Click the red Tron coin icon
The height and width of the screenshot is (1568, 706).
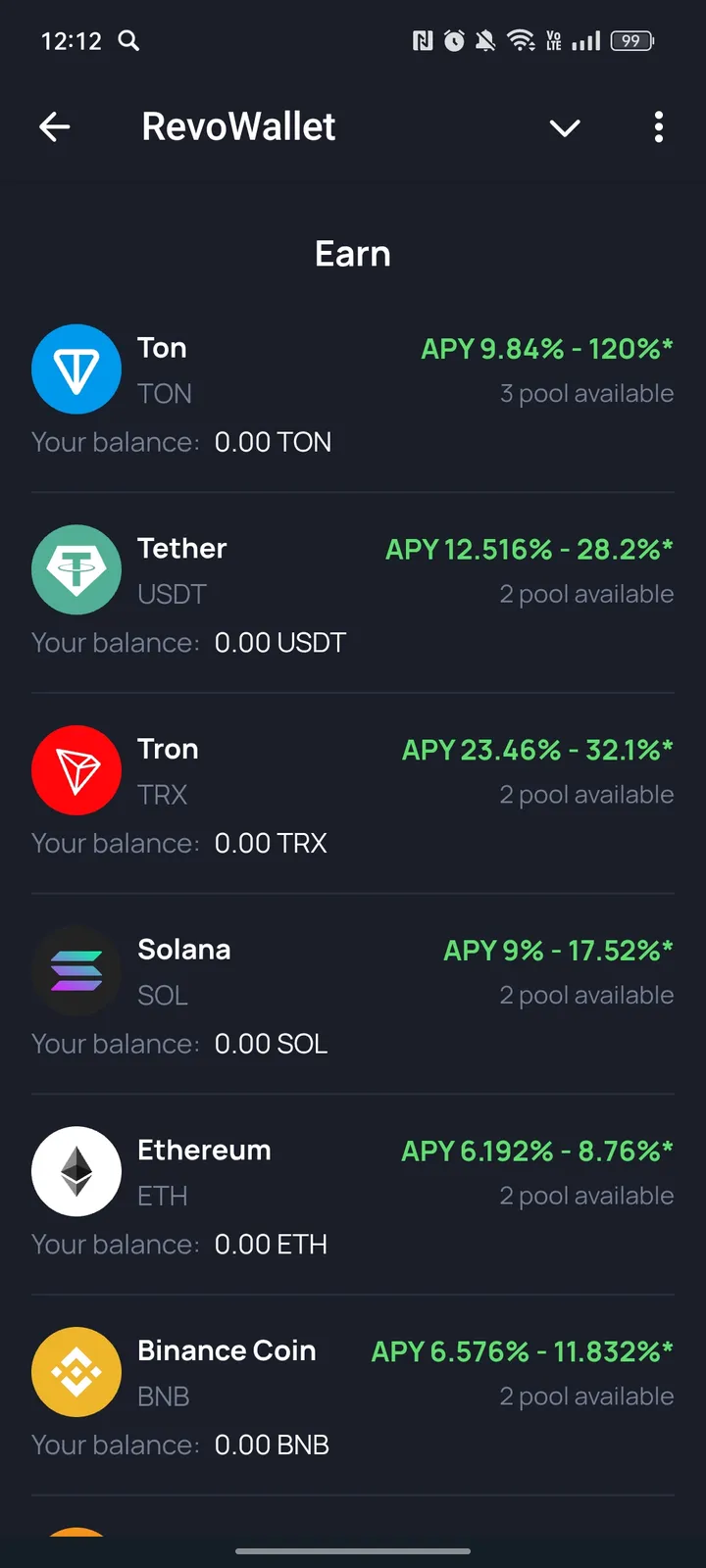point(76,770)
